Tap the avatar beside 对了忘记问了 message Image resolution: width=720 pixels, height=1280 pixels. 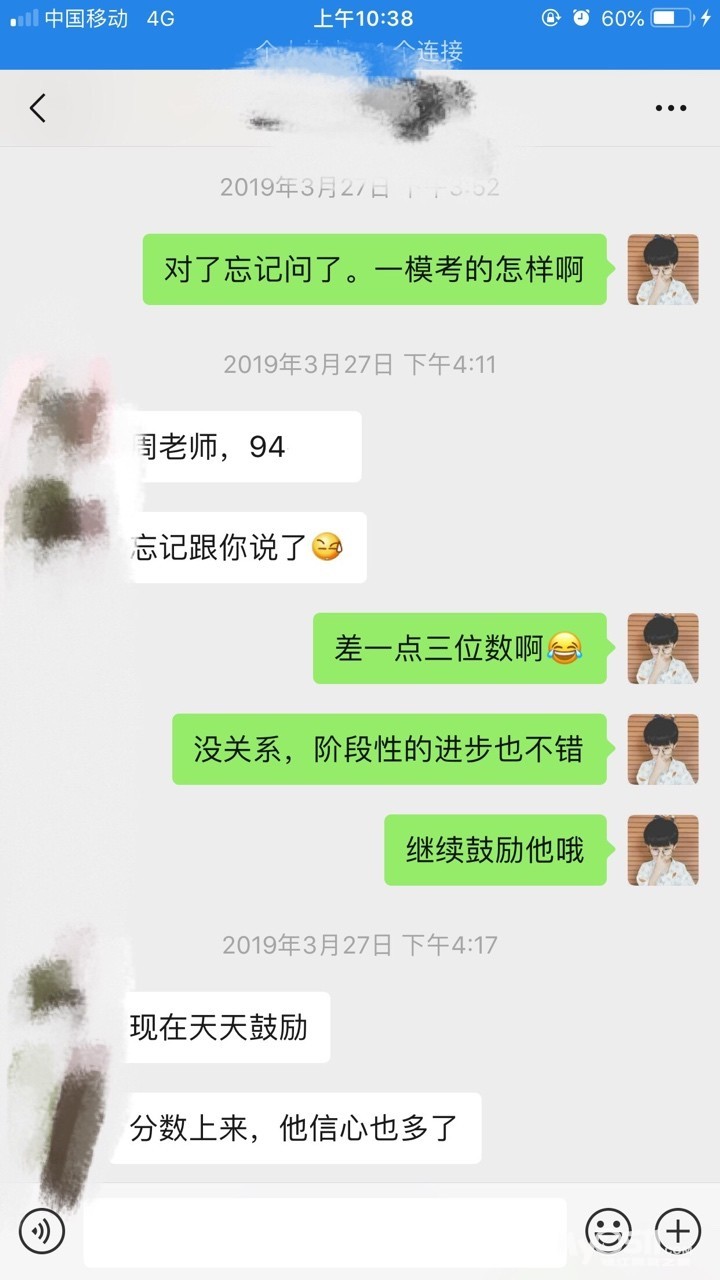click(662, 269)
